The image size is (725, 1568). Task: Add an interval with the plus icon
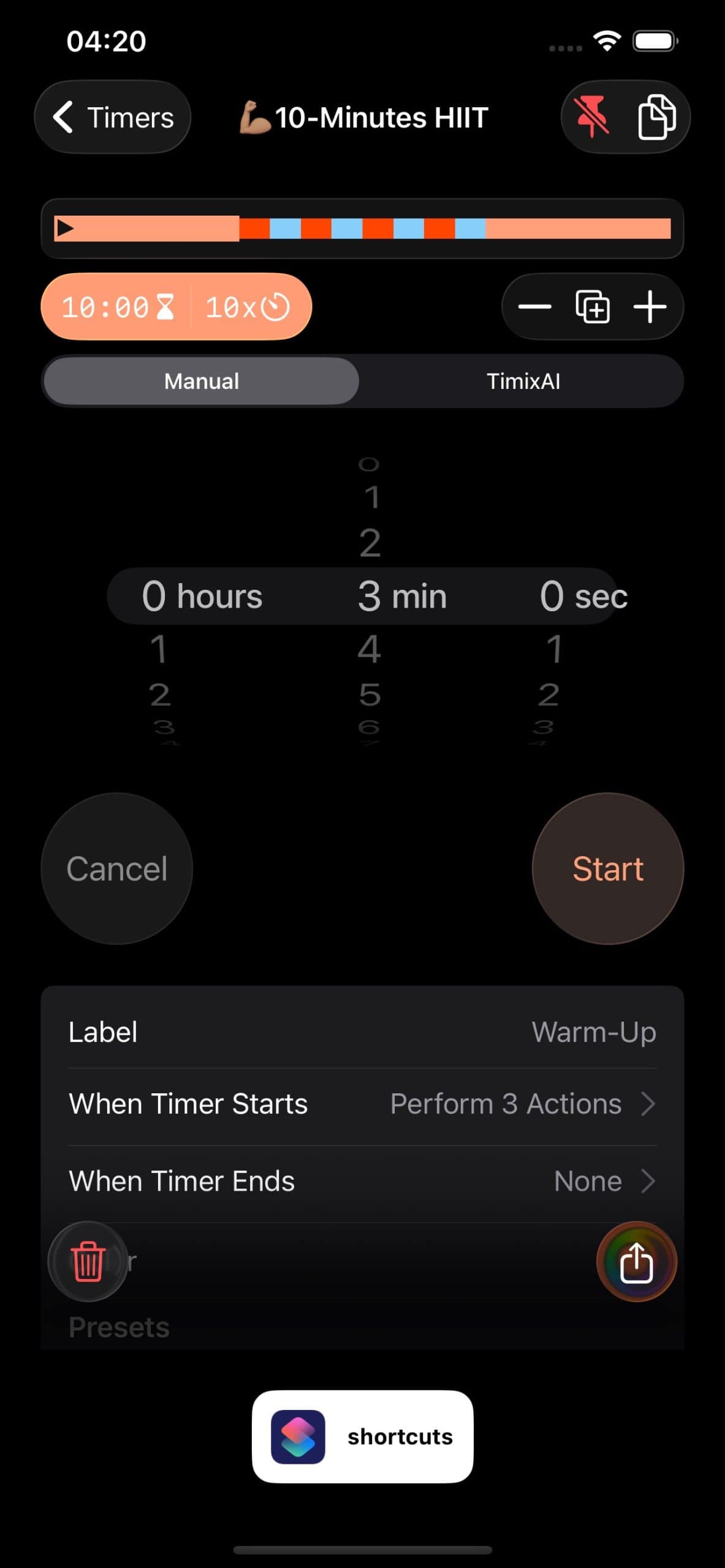pyautogui.click(x=650, y=307)
